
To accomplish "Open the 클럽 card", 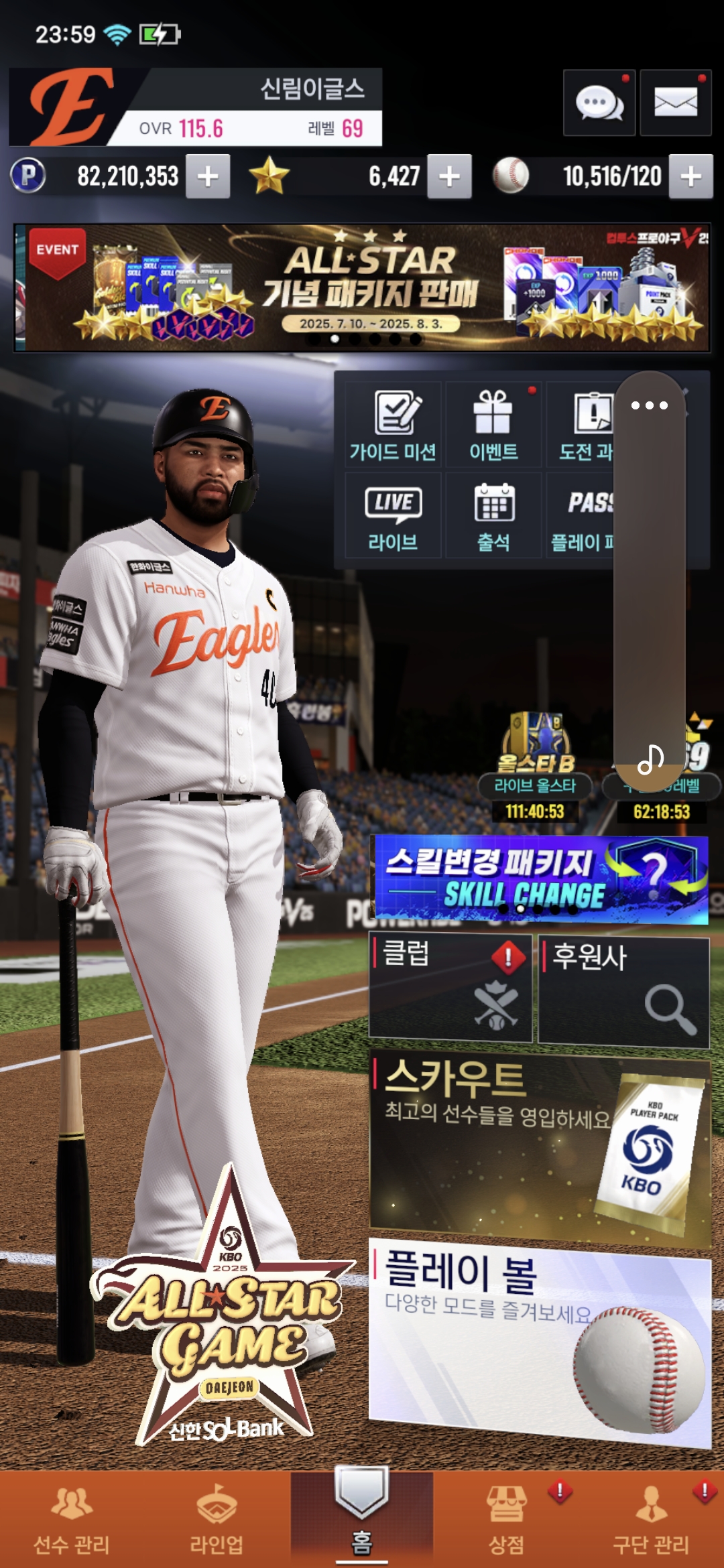I will pyautogui.click(x=450, y=988).
